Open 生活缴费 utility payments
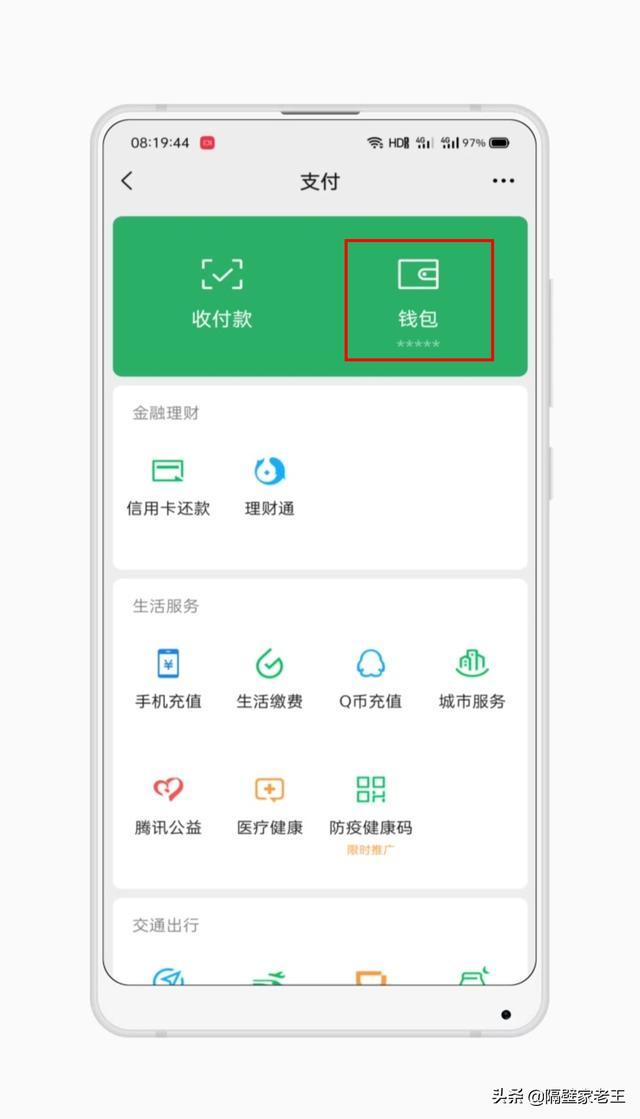 pos(270,679)
